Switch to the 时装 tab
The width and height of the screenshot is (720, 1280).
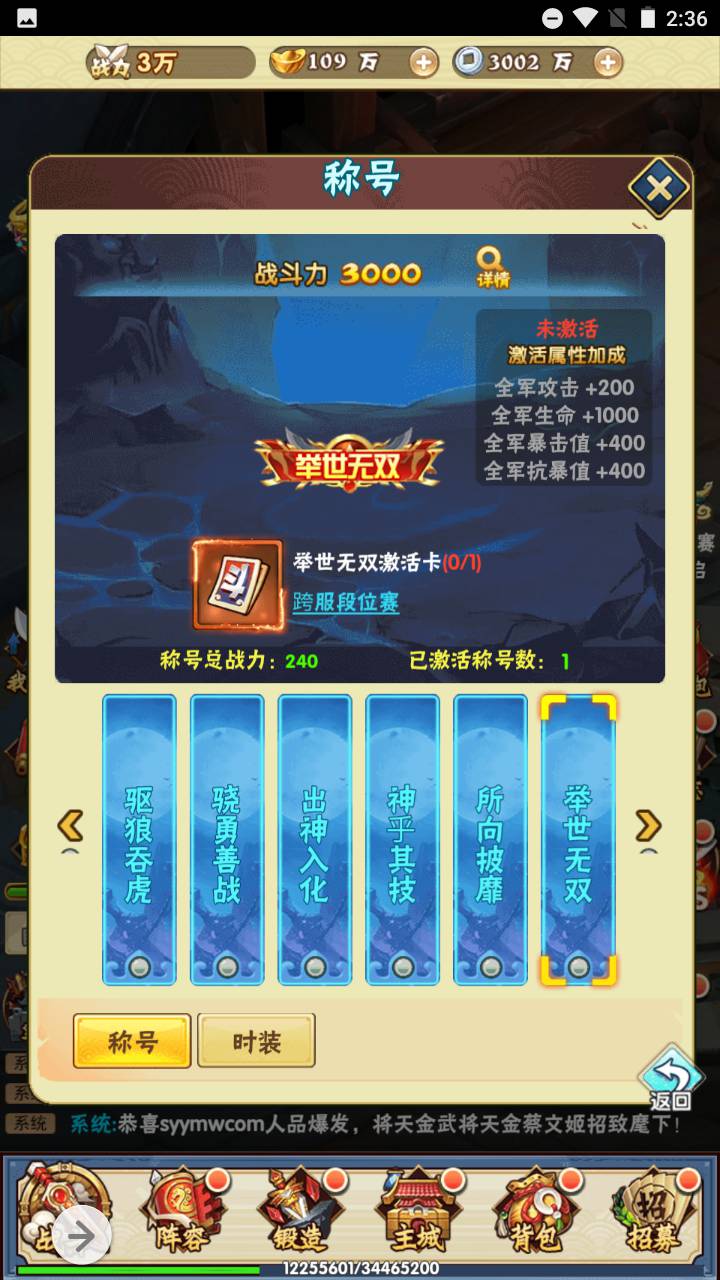(x=256, y=1041)
